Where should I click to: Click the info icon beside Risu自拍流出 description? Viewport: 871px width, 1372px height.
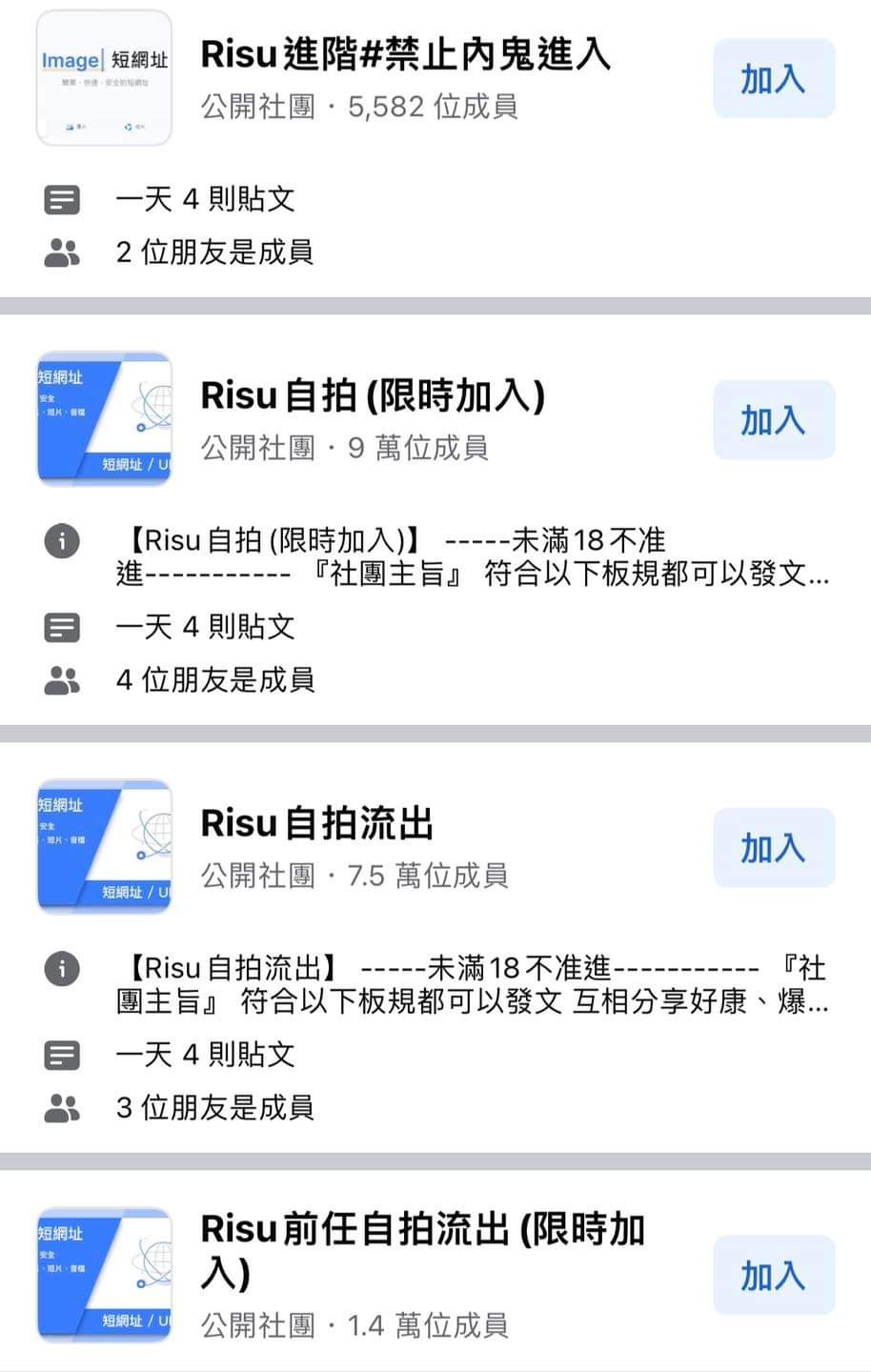tap(62, 969)
